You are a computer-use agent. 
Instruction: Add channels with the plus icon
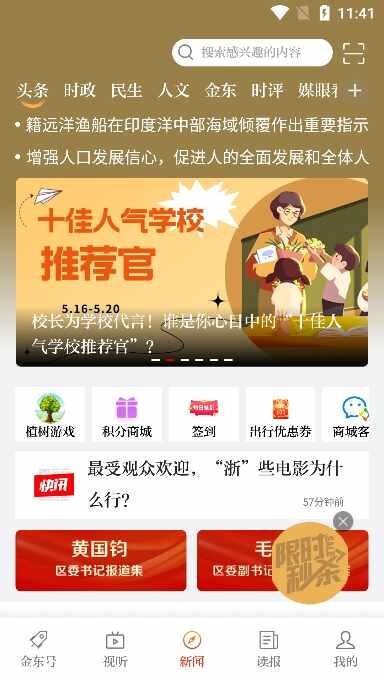[x=355, y=90]
